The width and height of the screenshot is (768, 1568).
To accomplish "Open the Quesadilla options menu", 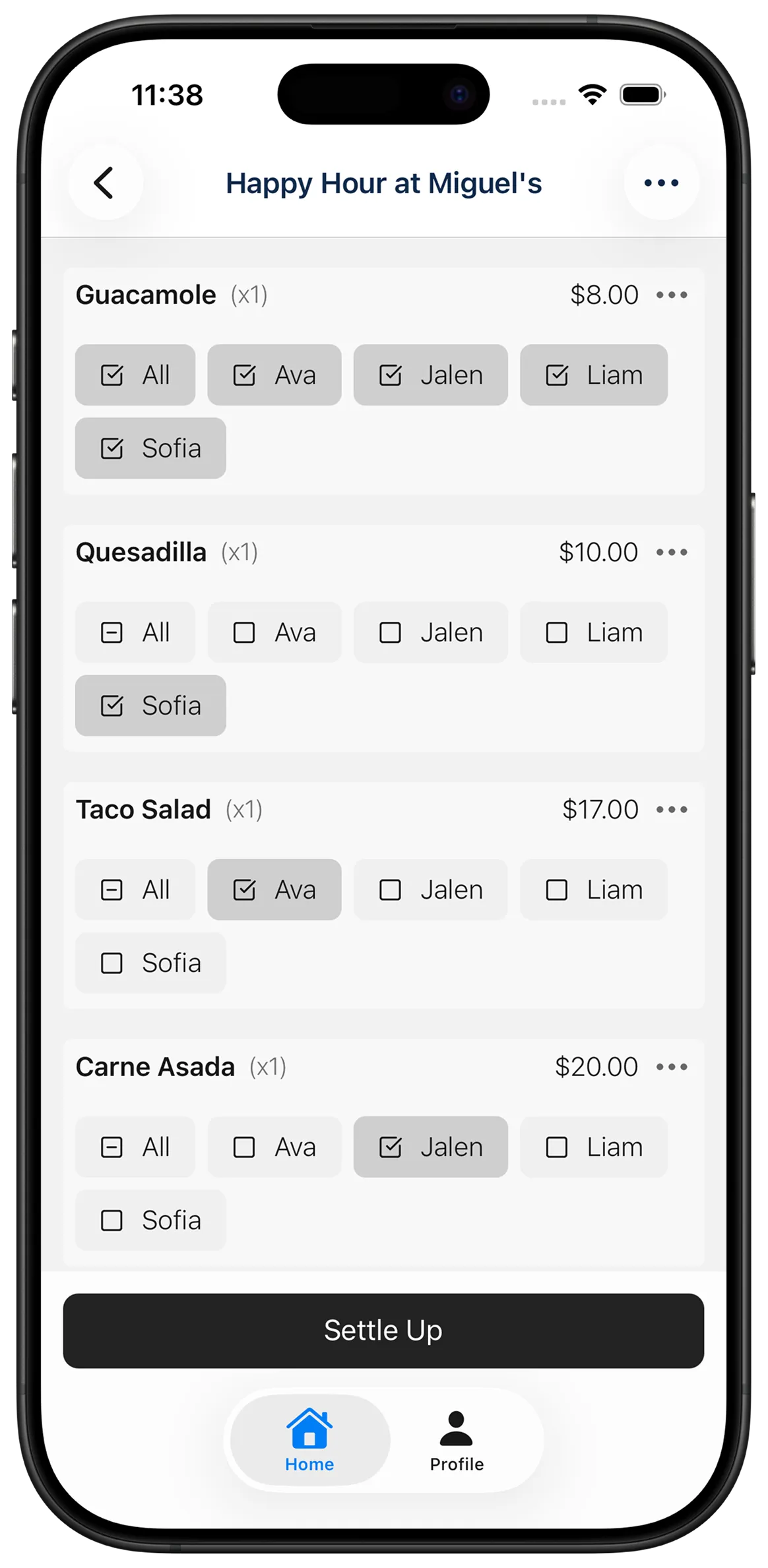I will (672, 552).
